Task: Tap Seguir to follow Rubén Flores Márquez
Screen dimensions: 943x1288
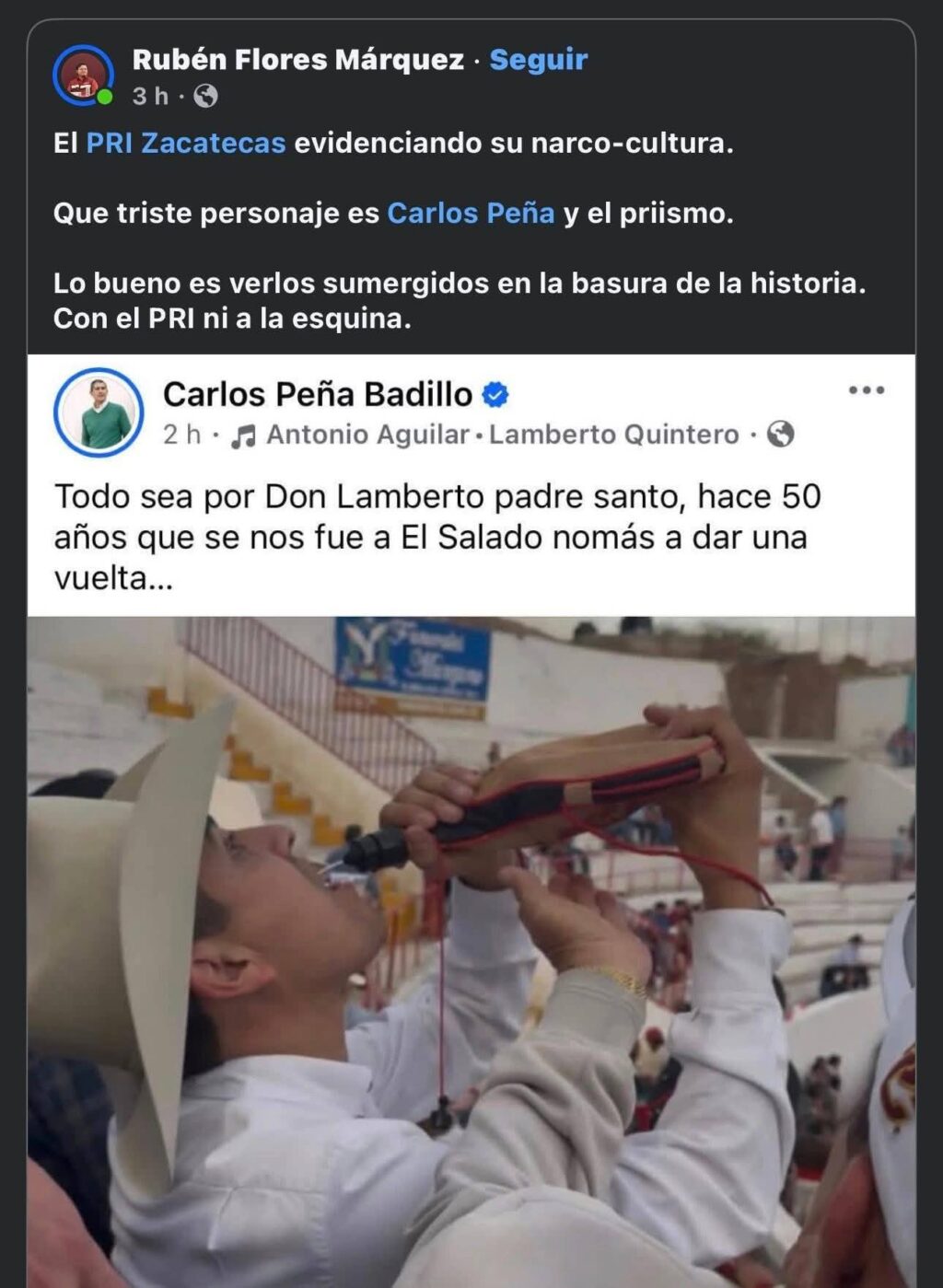Action: tap(538, 60)
